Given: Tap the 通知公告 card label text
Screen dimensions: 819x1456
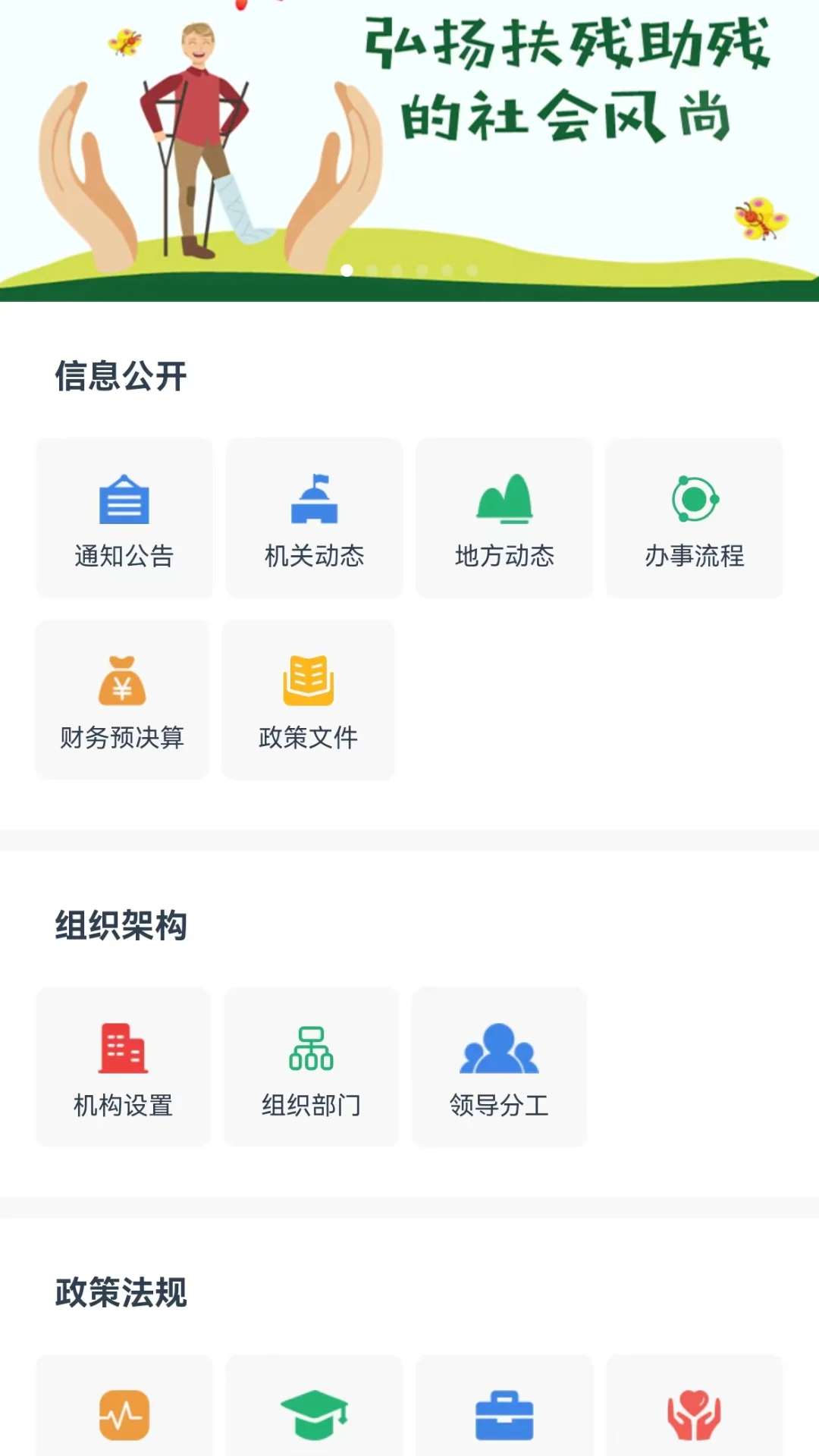Looking at the screenshot, I should point(123,556).
